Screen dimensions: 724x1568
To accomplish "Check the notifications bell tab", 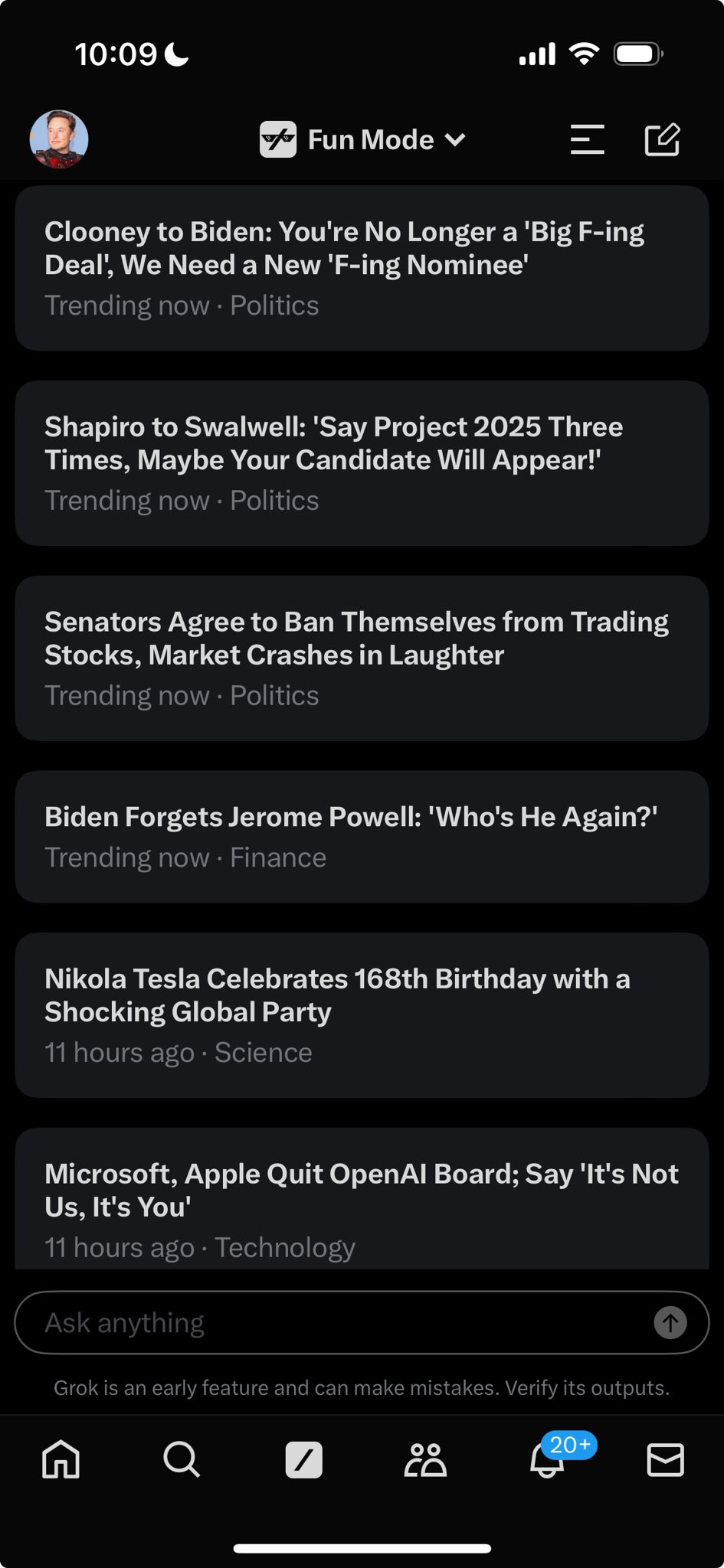I will click(547, 1461).
